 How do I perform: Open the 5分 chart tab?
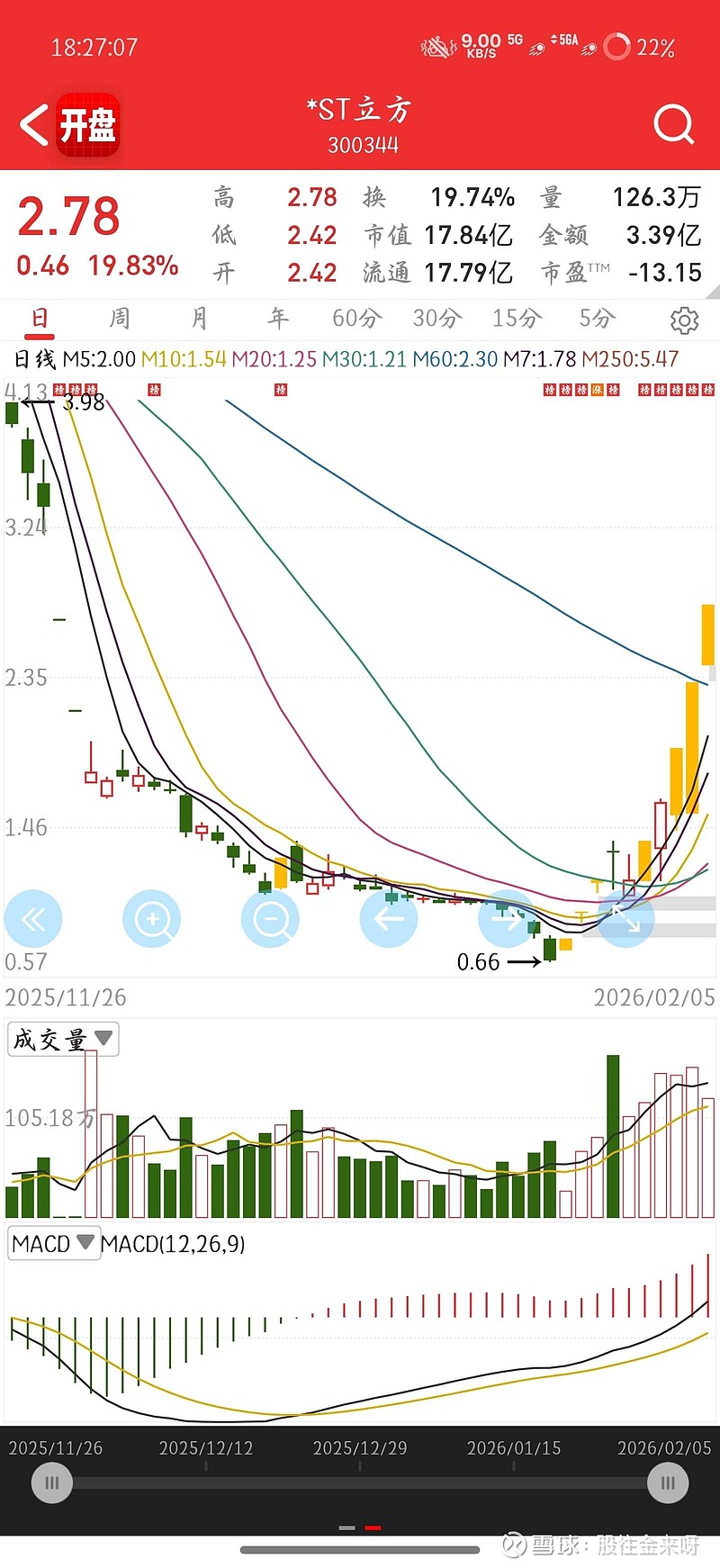597,318
